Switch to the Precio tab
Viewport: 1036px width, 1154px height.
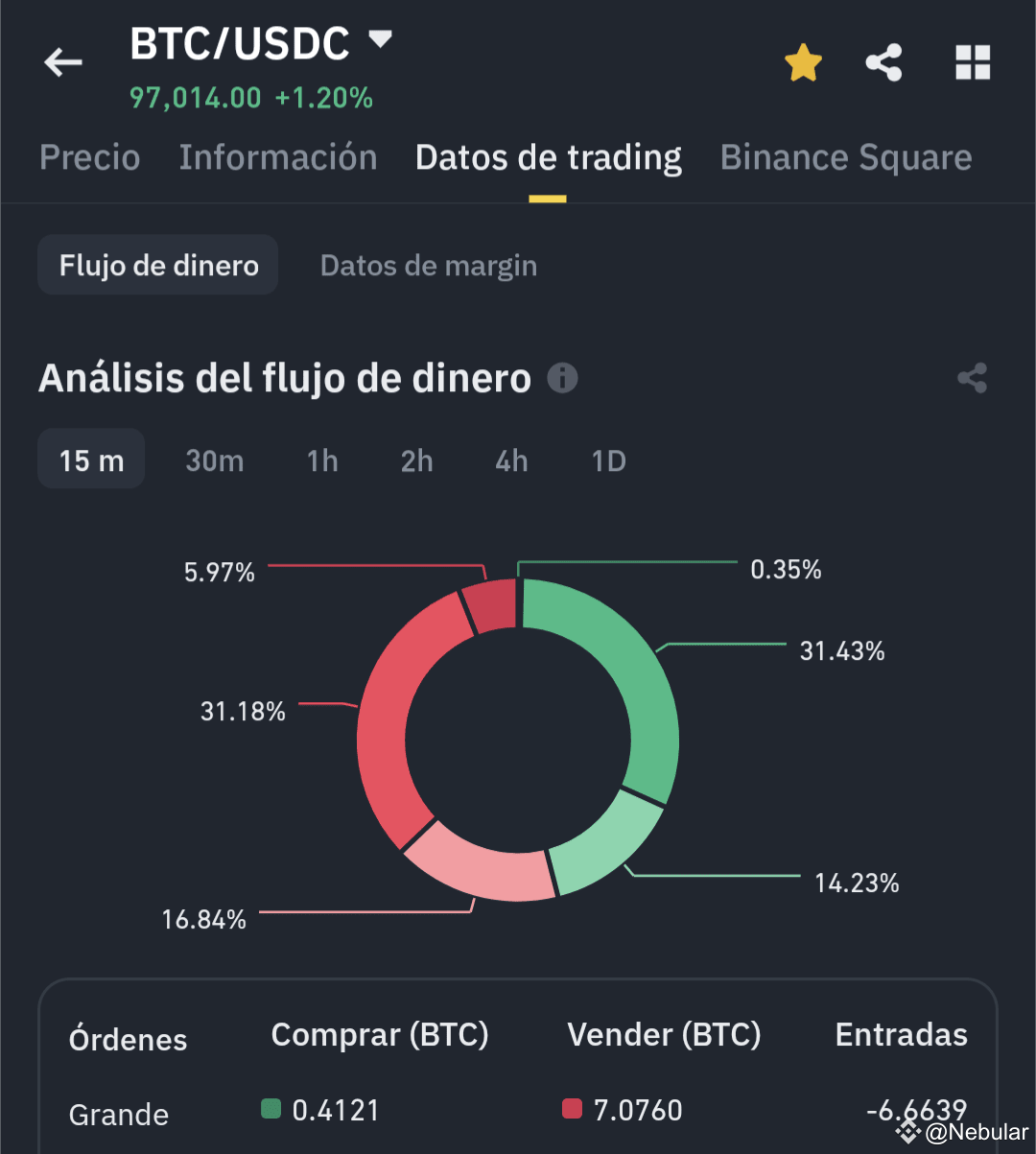[89, 156]
